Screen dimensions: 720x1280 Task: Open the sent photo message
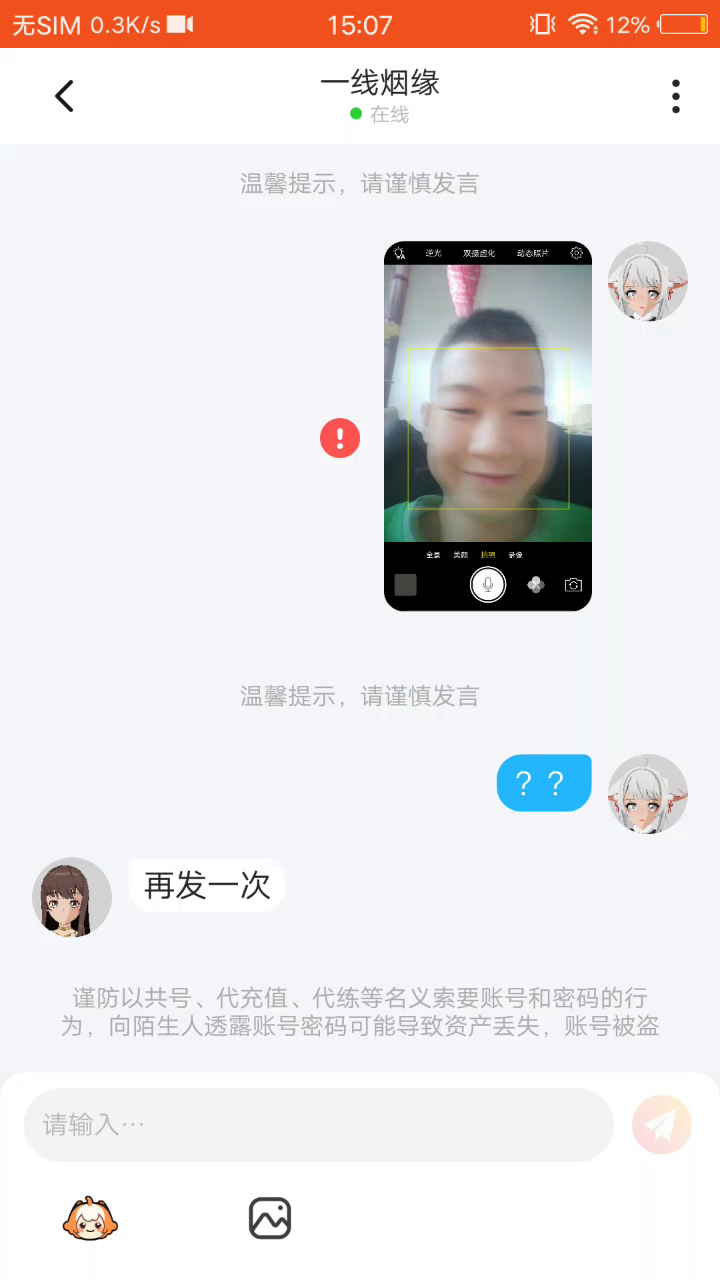pyautogui.click(x=488, y=426)
